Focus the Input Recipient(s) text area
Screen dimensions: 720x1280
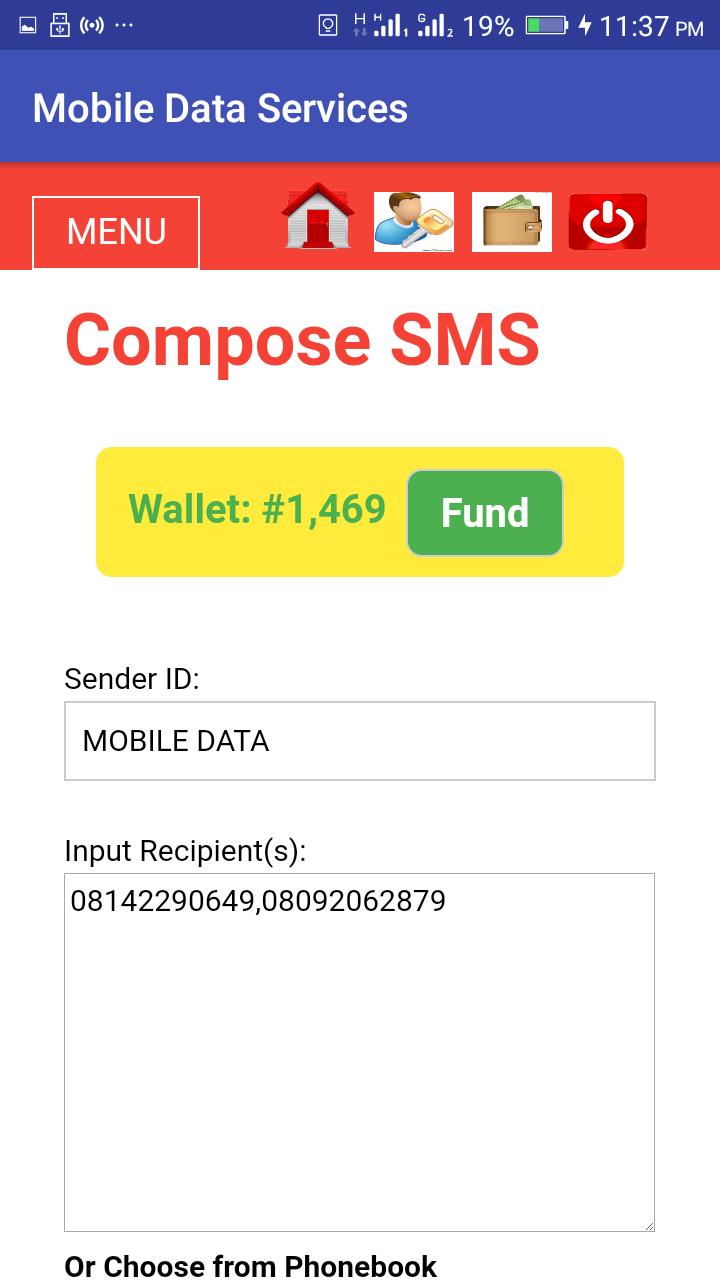coord(360,1052)
